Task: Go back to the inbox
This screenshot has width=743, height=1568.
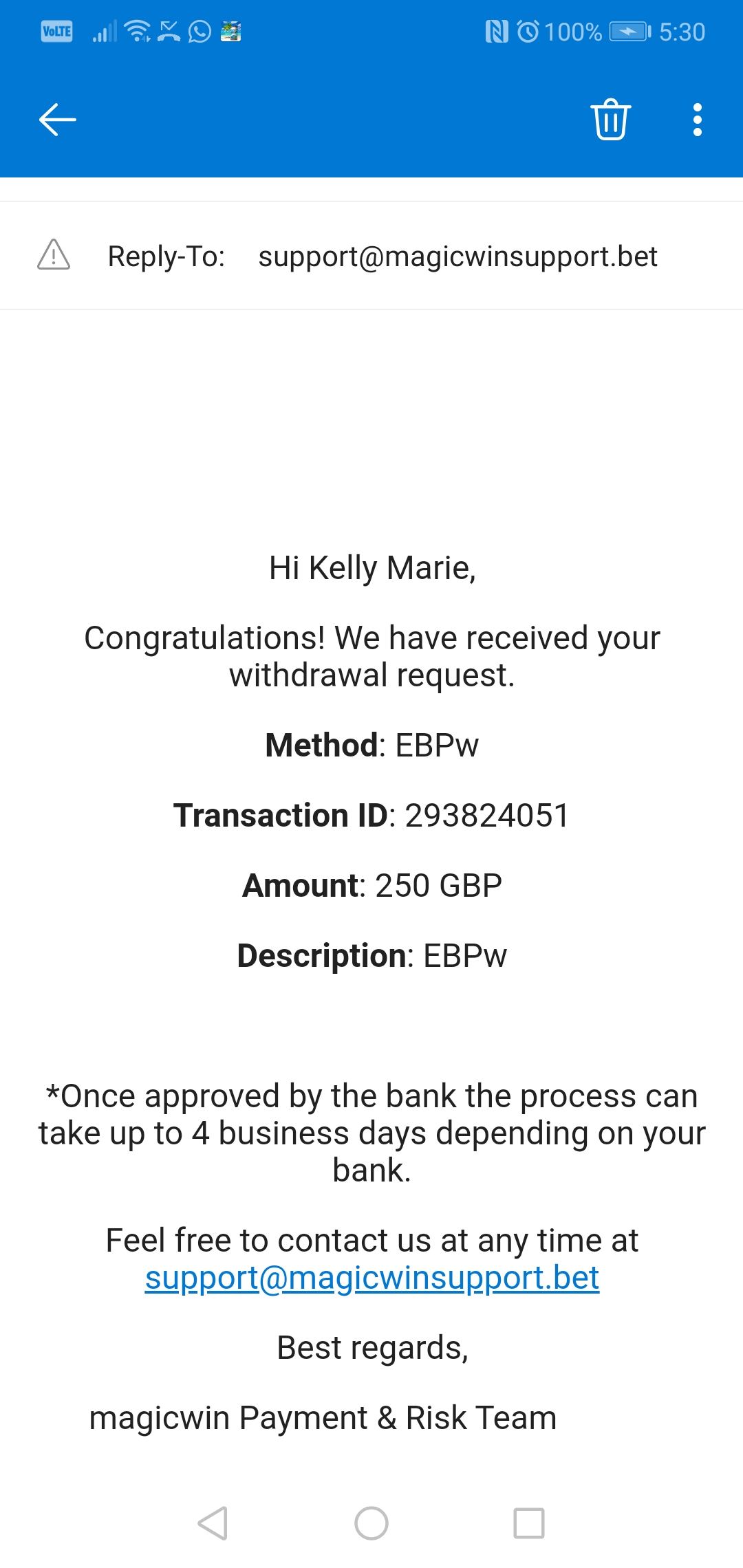Action: pyautogui.click(x=58, y=120)
